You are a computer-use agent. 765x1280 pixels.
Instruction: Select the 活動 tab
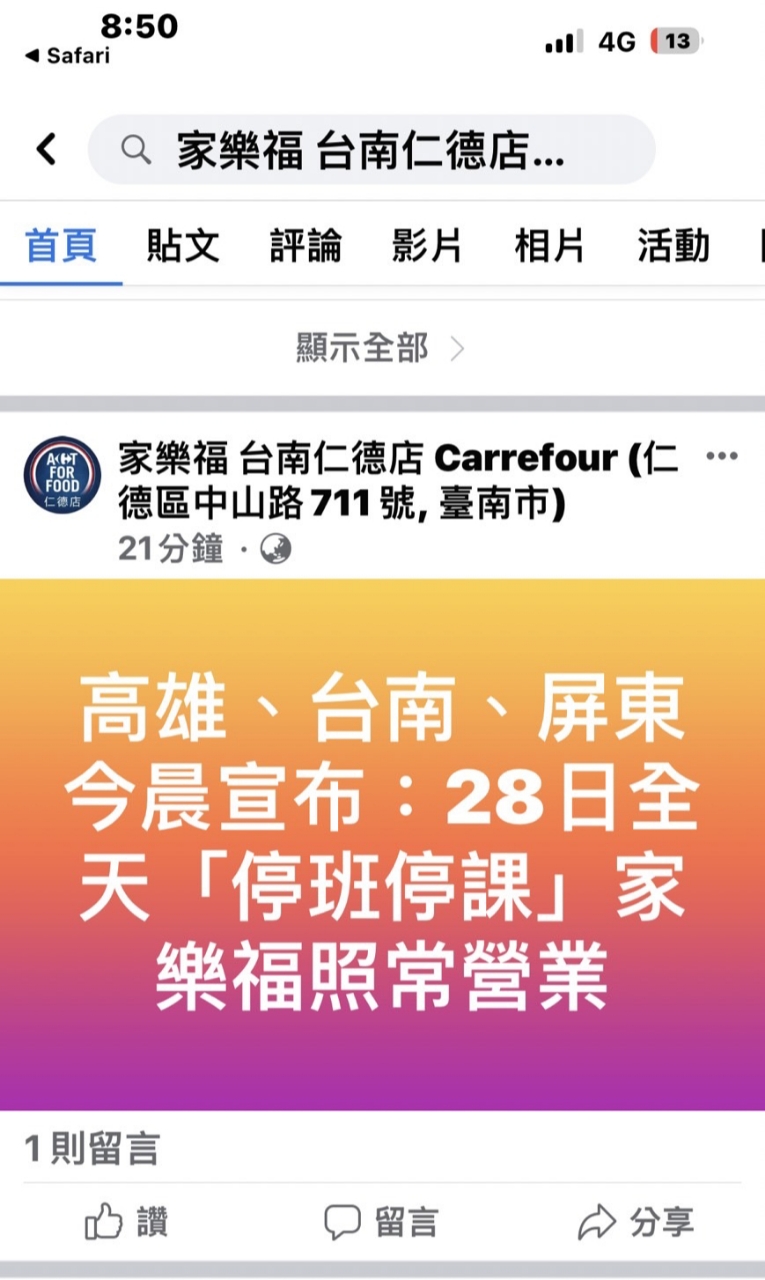[x=673, y=246]
